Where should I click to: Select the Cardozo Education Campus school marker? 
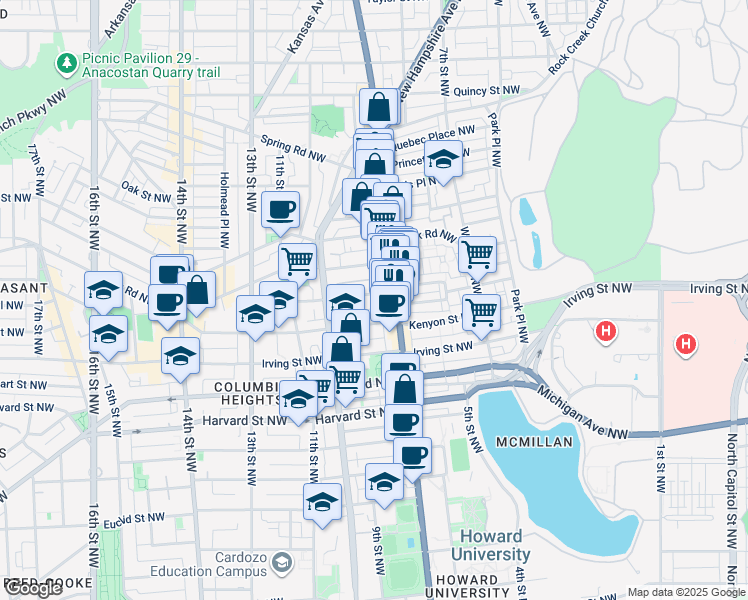[x=282, y=563]
